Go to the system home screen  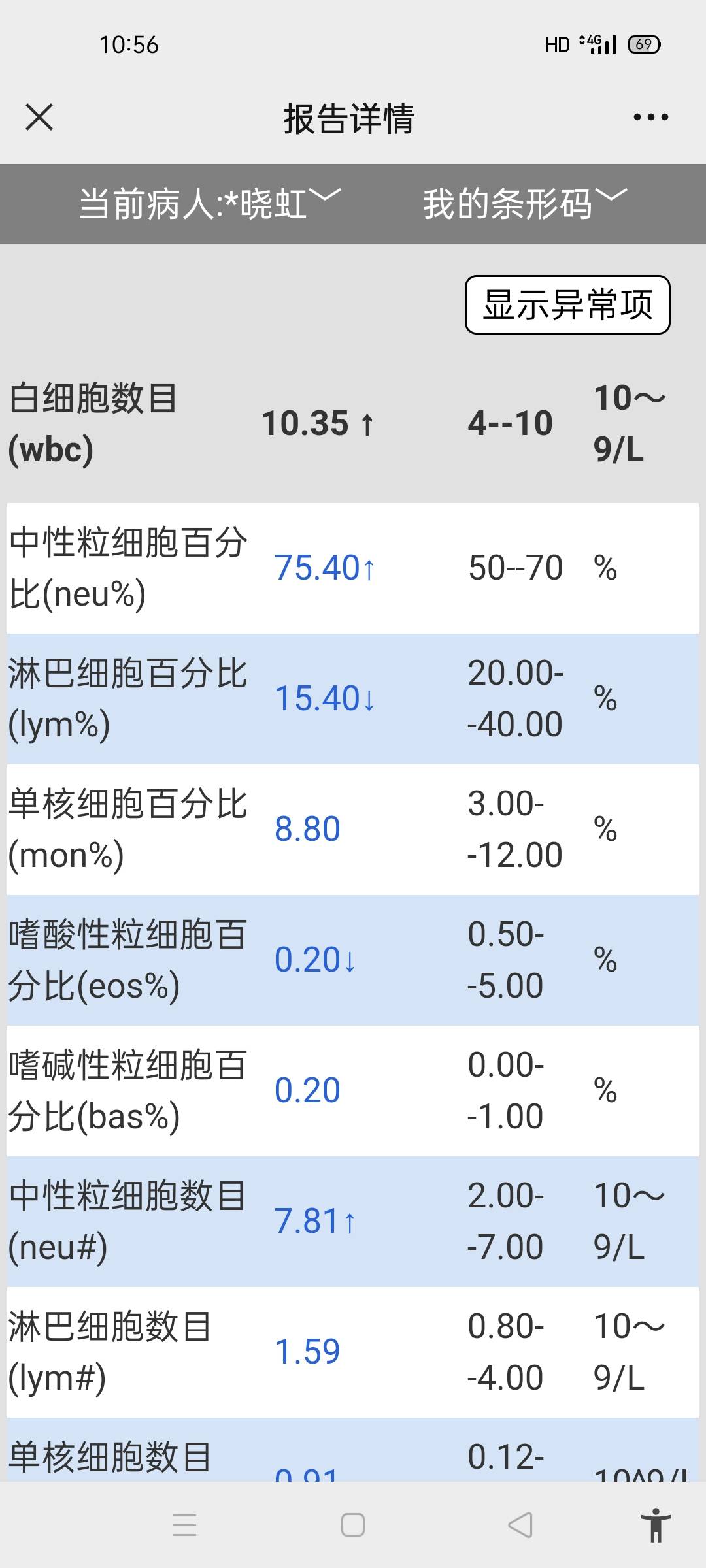pos(353,1525)
